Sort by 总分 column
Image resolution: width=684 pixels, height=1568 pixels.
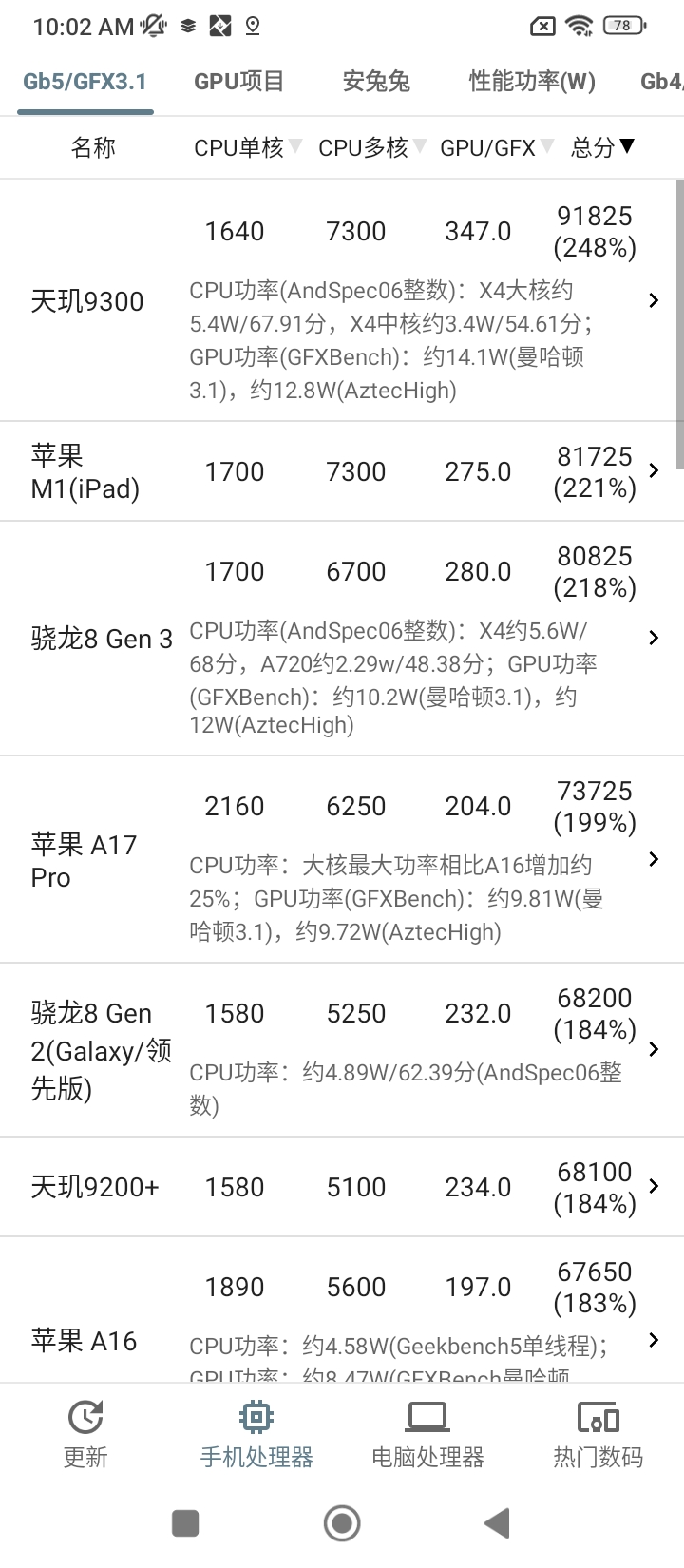pyautogui.click(x=602, y=147)
